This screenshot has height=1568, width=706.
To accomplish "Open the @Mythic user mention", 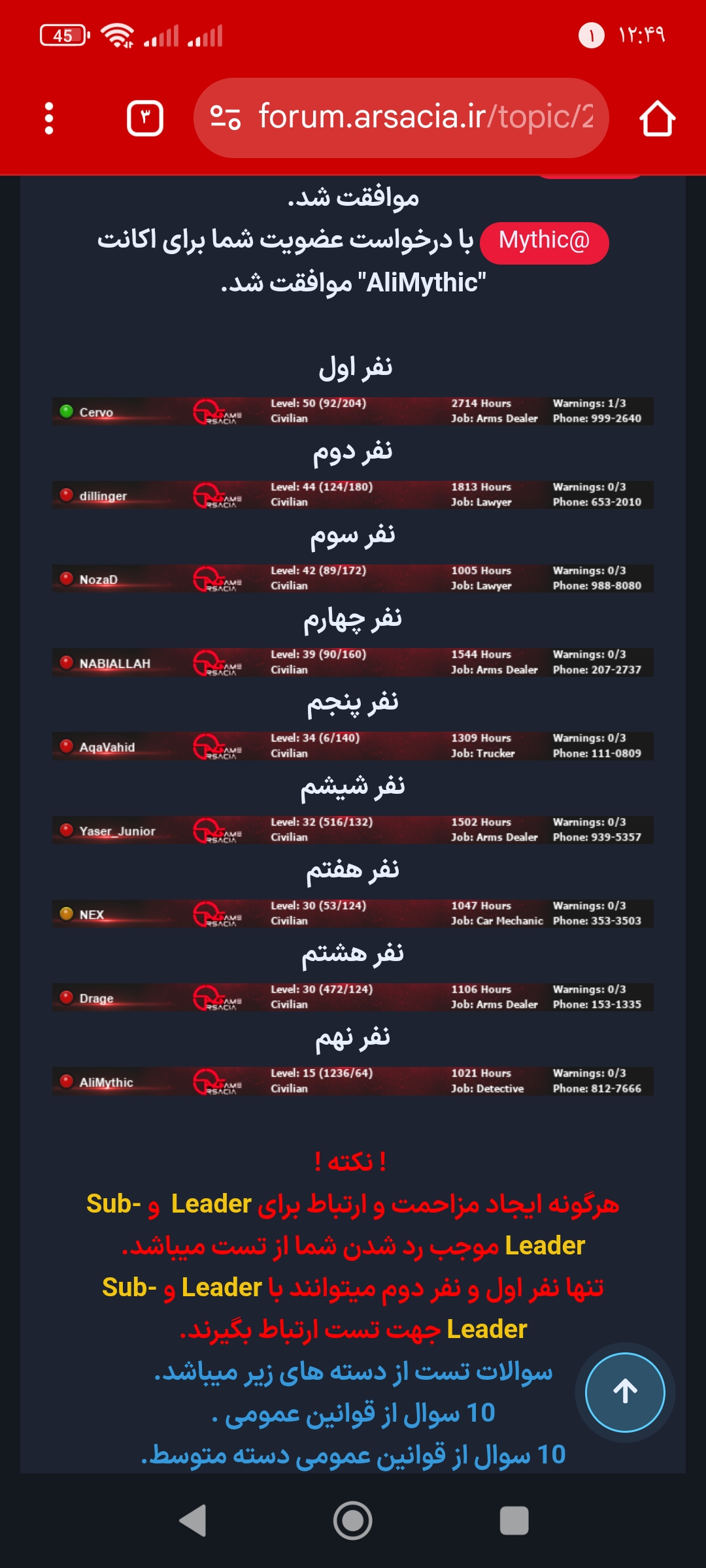I will pyautogui.click(x=544, y=242).
